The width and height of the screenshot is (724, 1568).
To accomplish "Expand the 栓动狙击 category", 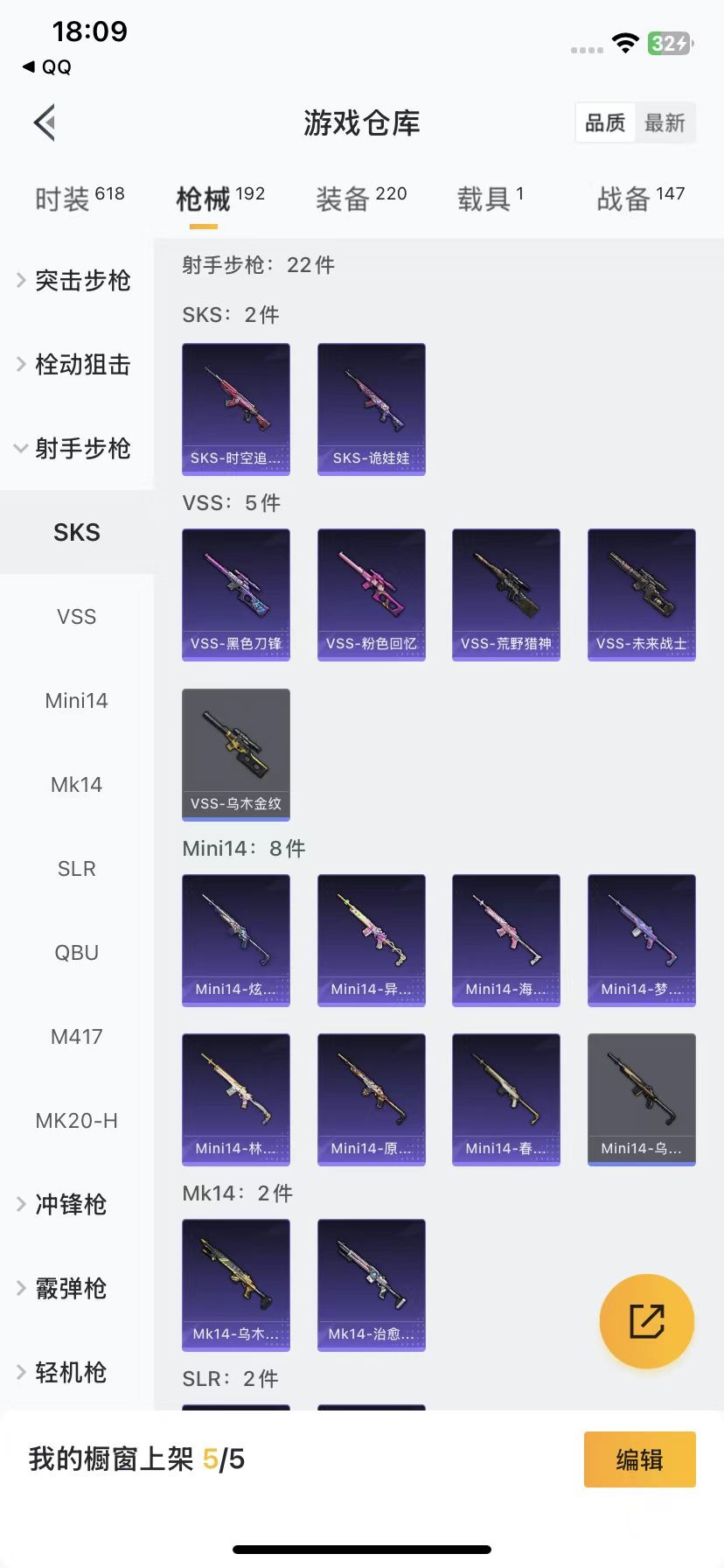I will click(x=75, y=364).
